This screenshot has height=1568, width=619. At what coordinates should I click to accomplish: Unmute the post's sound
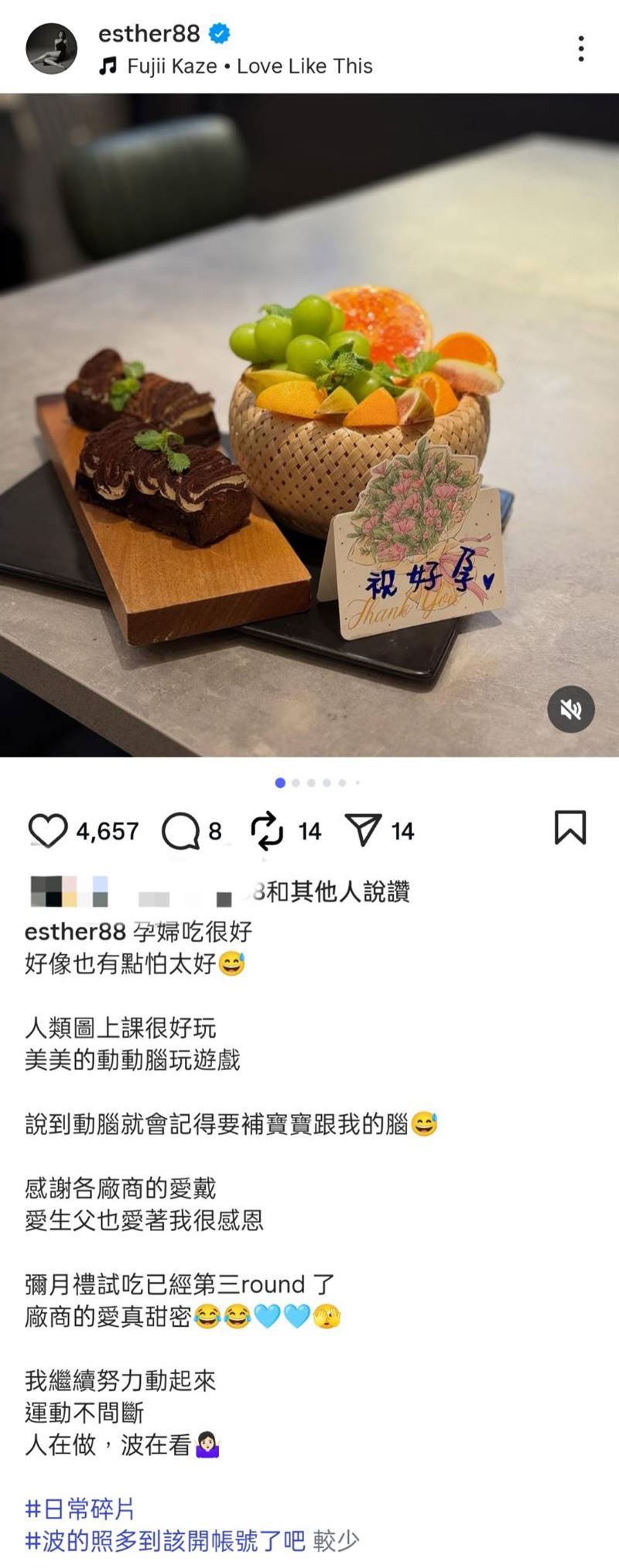pos(571,709)
